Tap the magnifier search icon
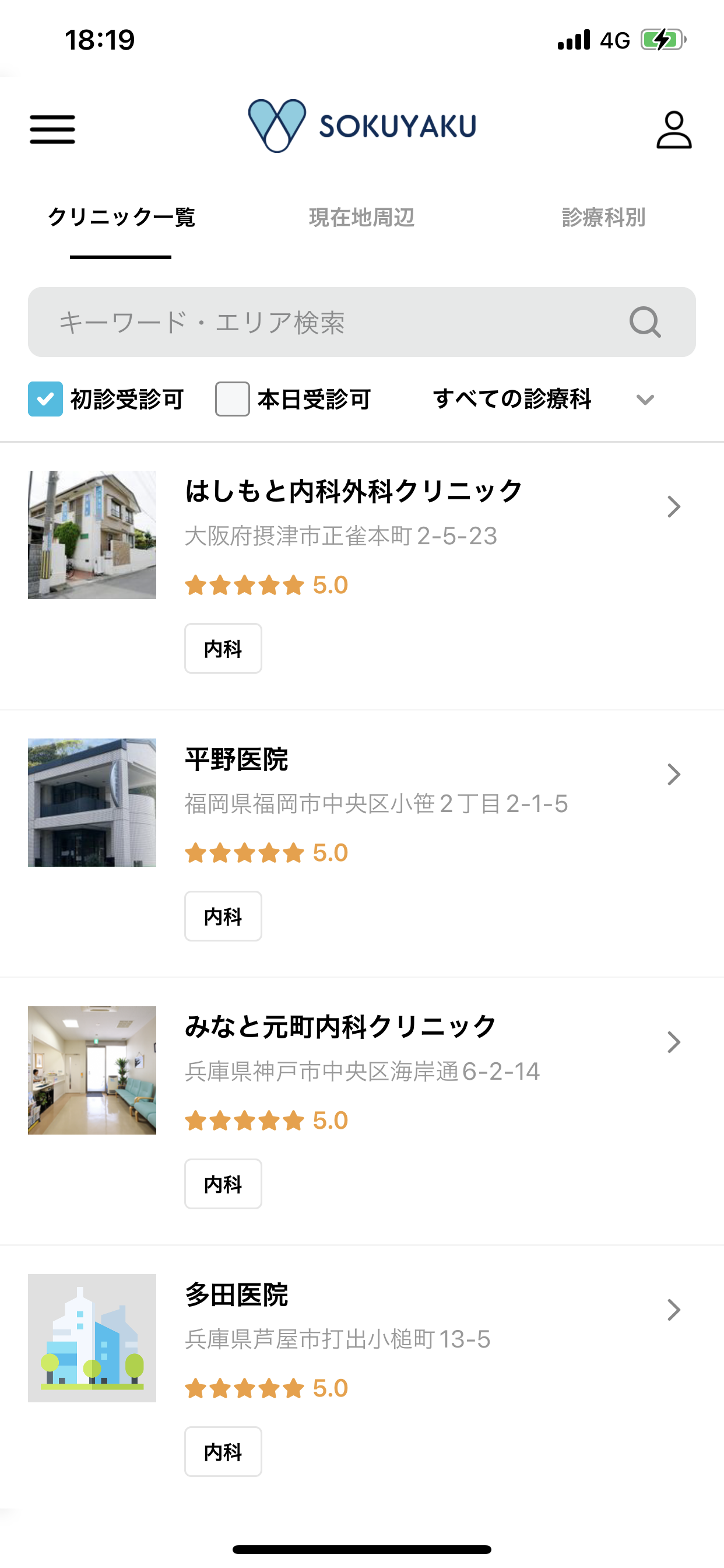The height and width of the screenshot is (1568, 724). pyautogui.click(x=645, y=322)
